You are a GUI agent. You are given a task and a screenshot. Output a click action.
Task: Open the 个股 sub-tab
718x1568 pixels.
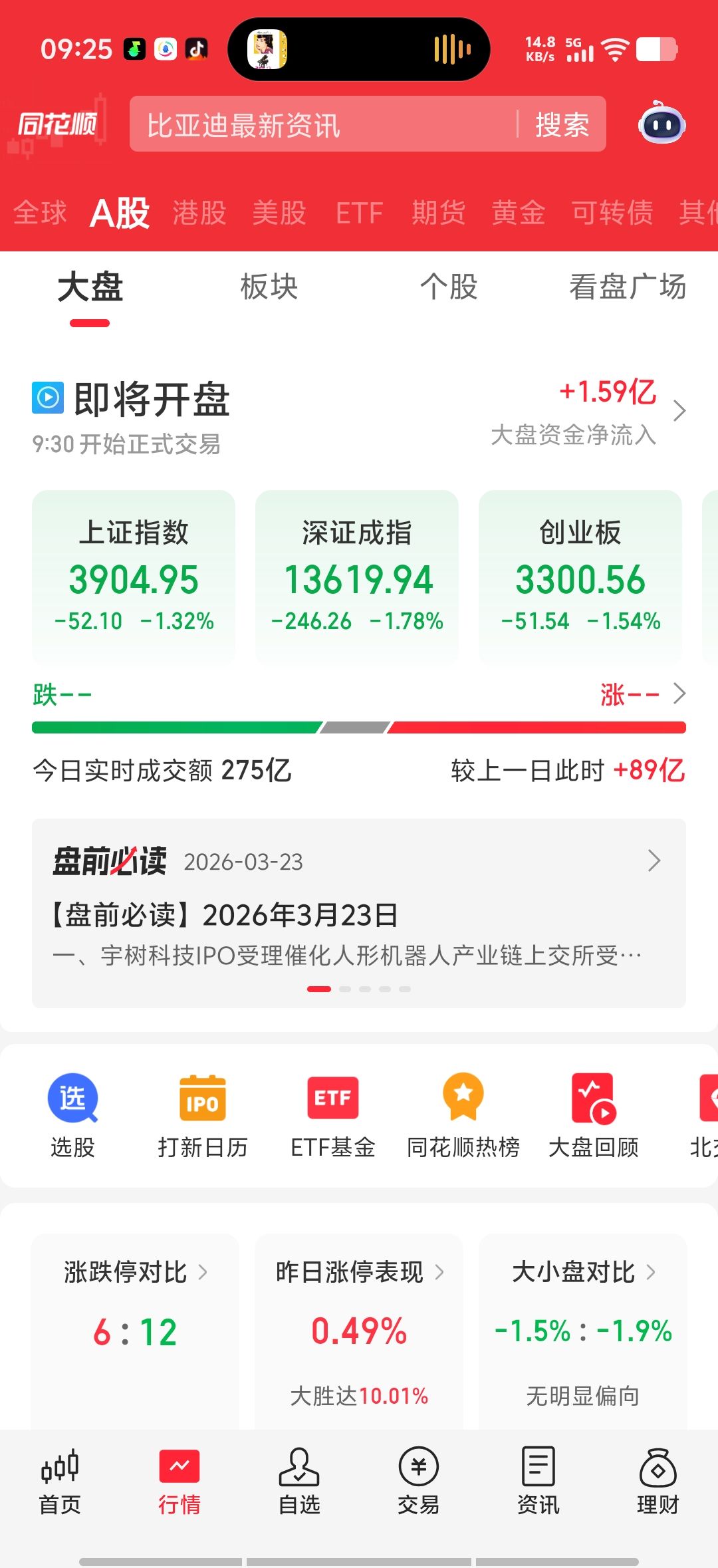pos(449,287)
